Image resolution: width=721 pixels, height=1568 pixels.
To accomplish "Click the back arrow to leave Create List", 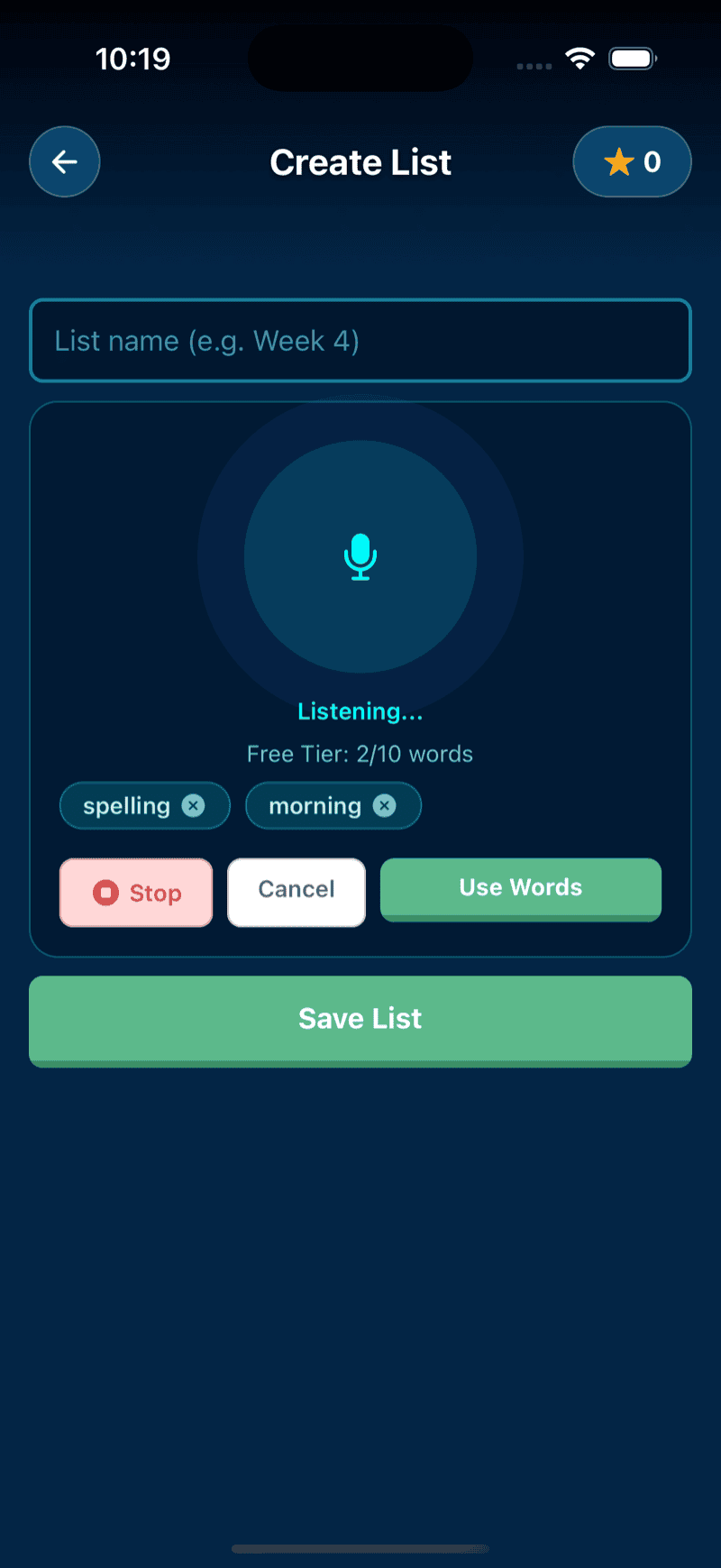I will click(64, 161).
